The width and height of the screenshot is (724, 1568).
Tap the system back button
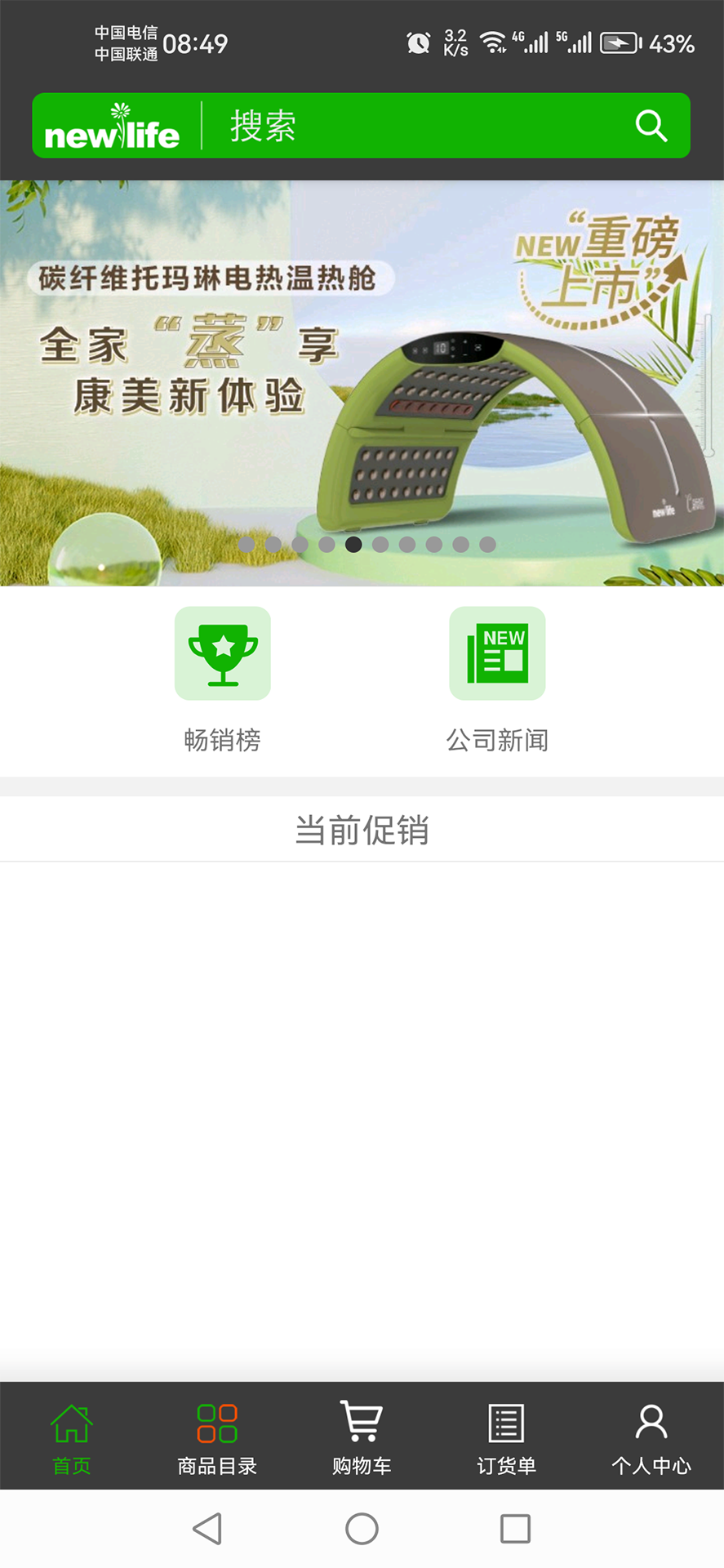tap(207, 1529)
